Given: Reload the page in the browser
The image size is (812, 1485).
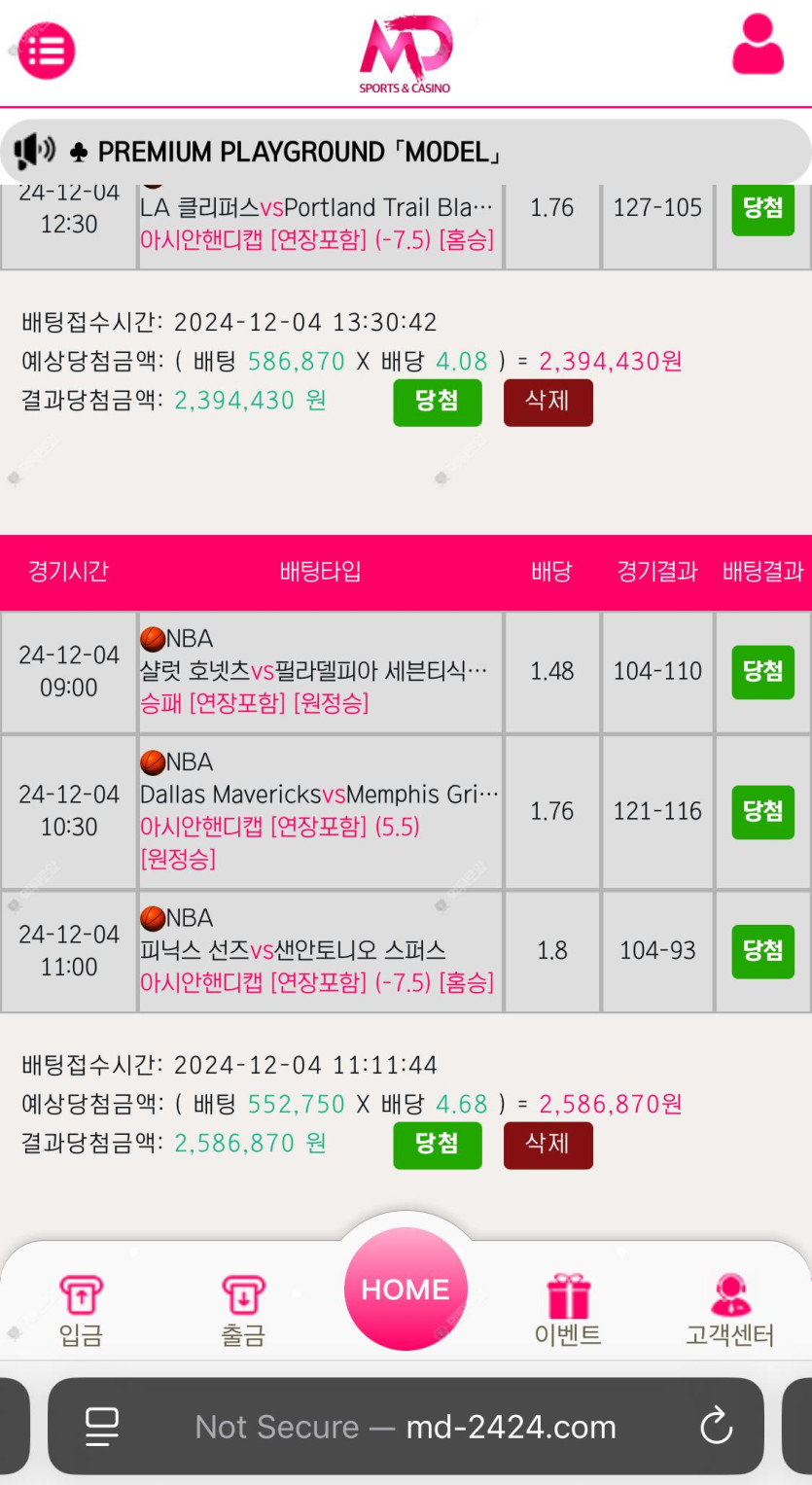Looking at the screenshot, I should coord(716,1427).
